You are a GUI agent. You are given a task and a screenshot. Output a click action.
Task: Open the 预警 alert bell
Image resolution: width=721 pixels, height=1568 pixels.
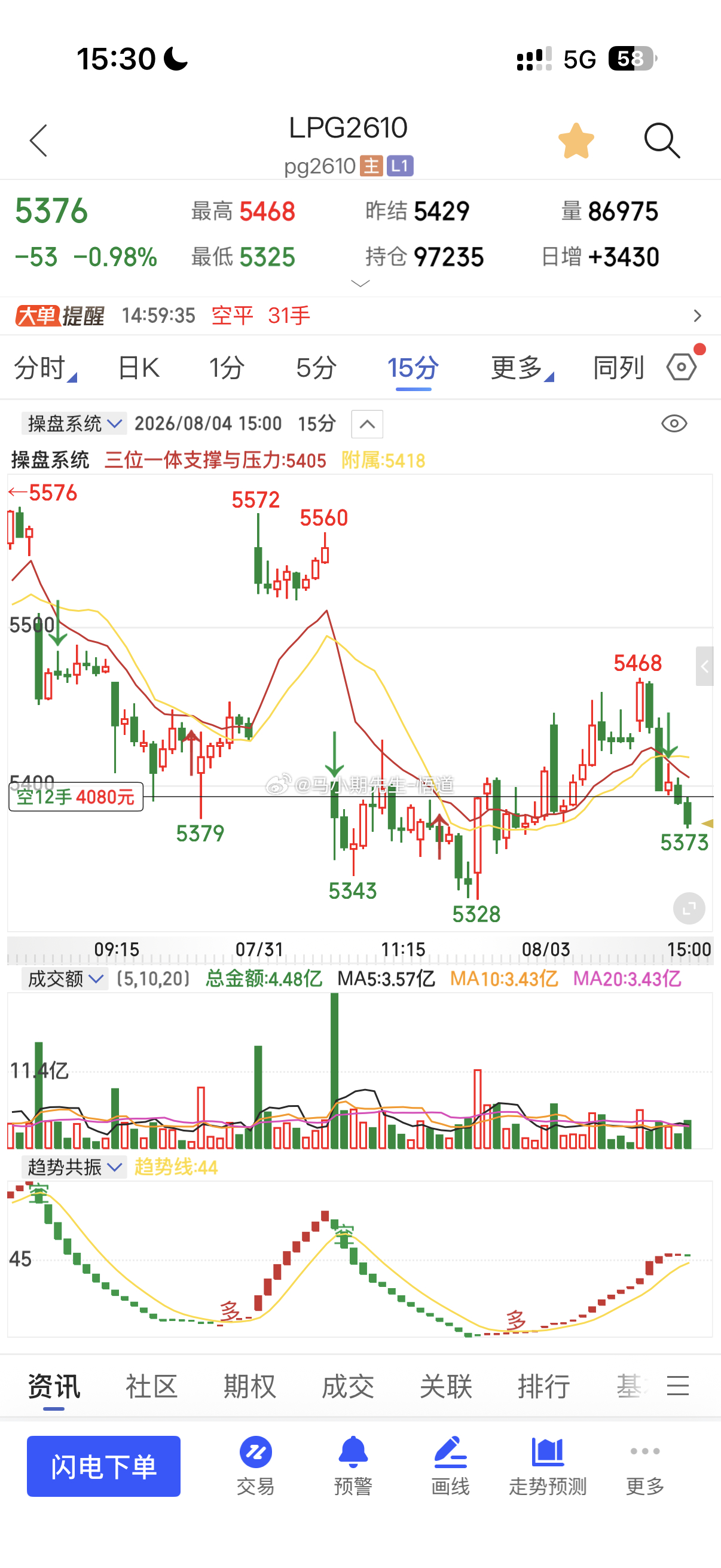coord(353,1466)
